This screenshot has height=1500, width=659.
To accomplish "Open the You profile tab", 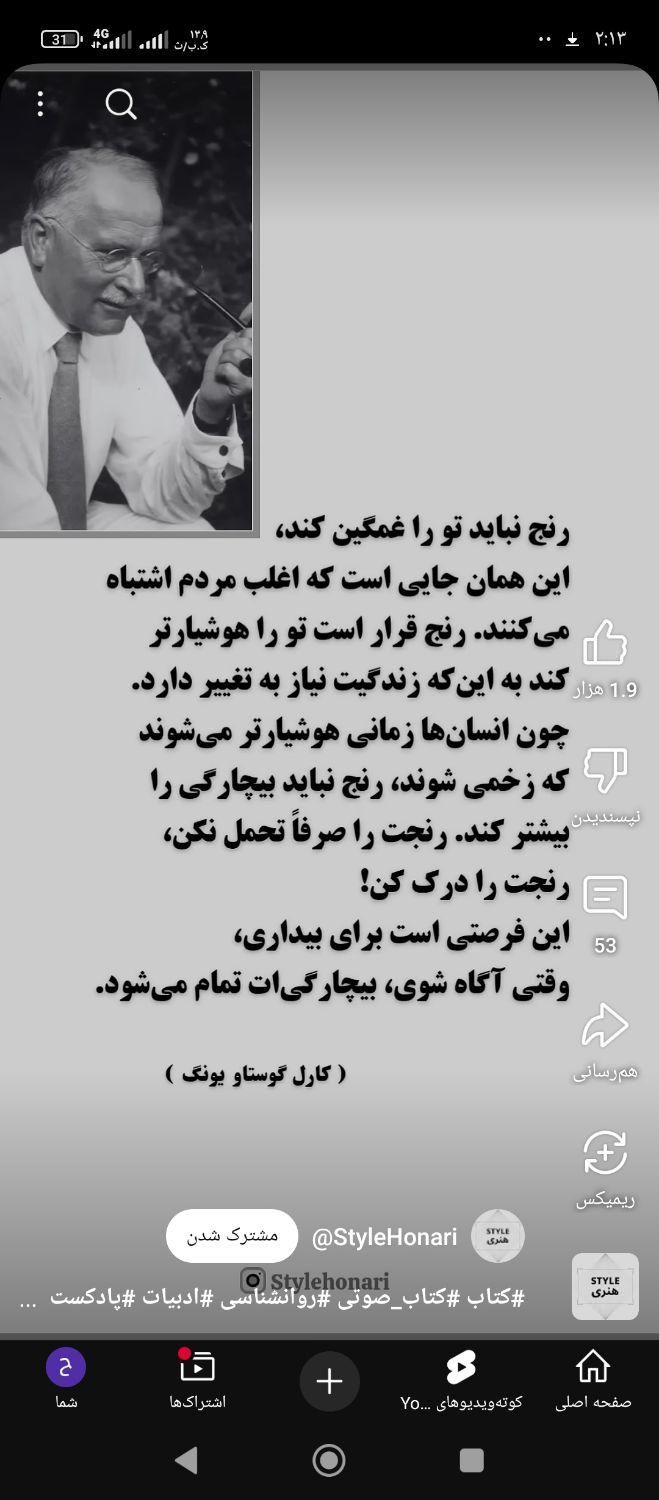I will pyautogui.click(x=66, y=1378).
